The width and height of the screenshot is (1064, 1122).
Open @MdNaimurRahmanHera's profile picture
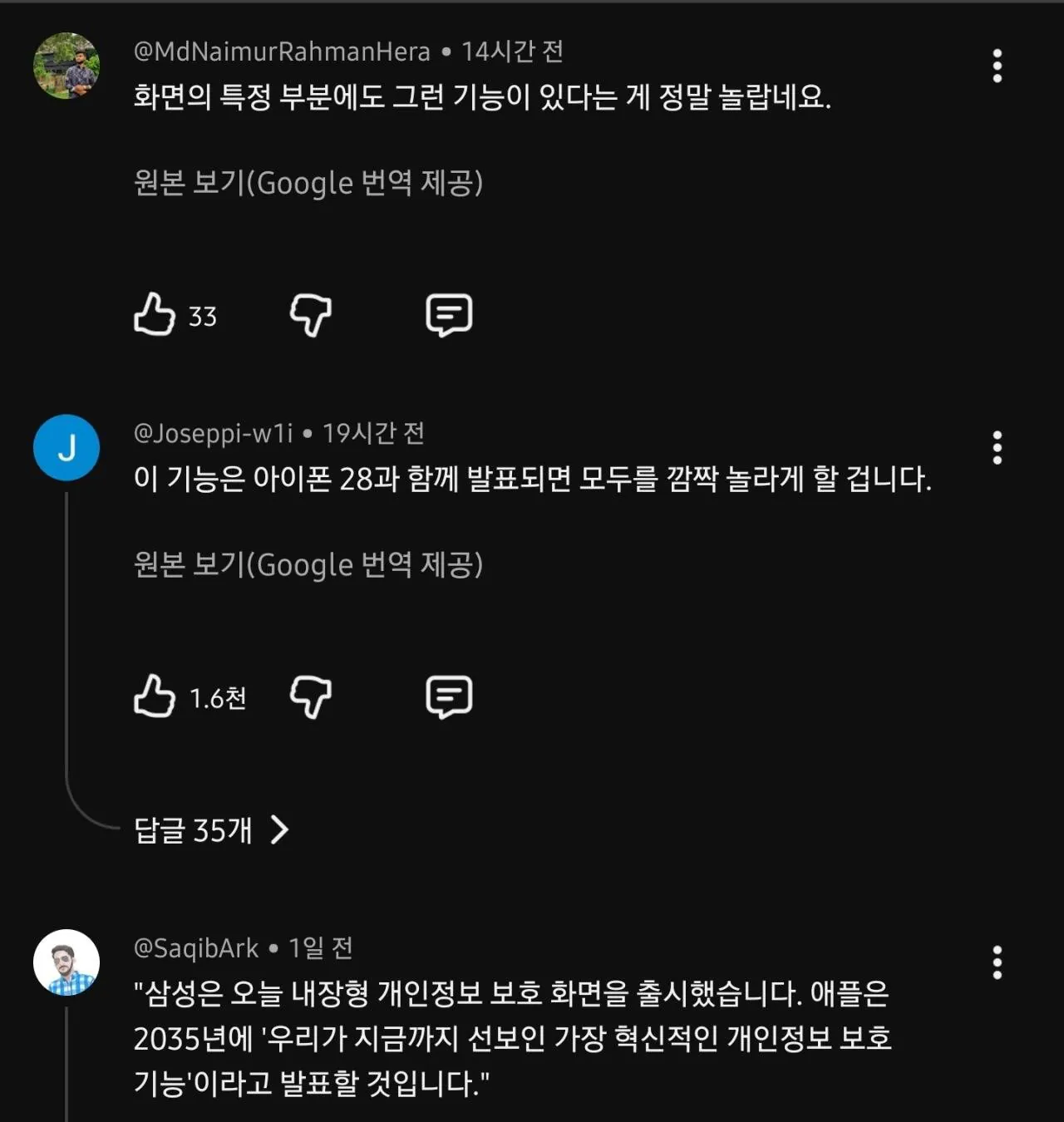coord(66,66)
